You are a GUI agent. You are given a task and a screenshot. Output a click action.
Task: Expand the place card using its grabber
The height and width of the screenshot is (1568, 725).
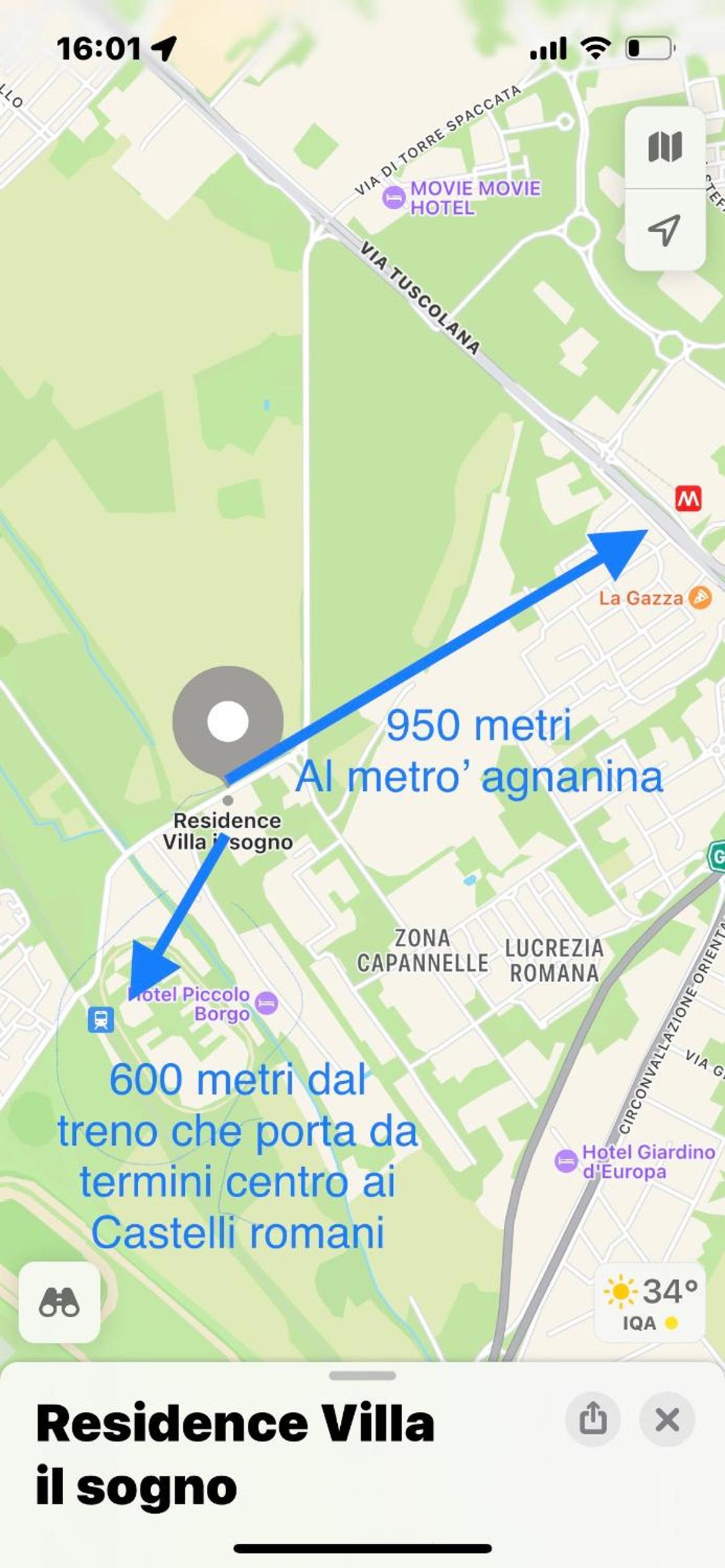tap(362, 1376)
